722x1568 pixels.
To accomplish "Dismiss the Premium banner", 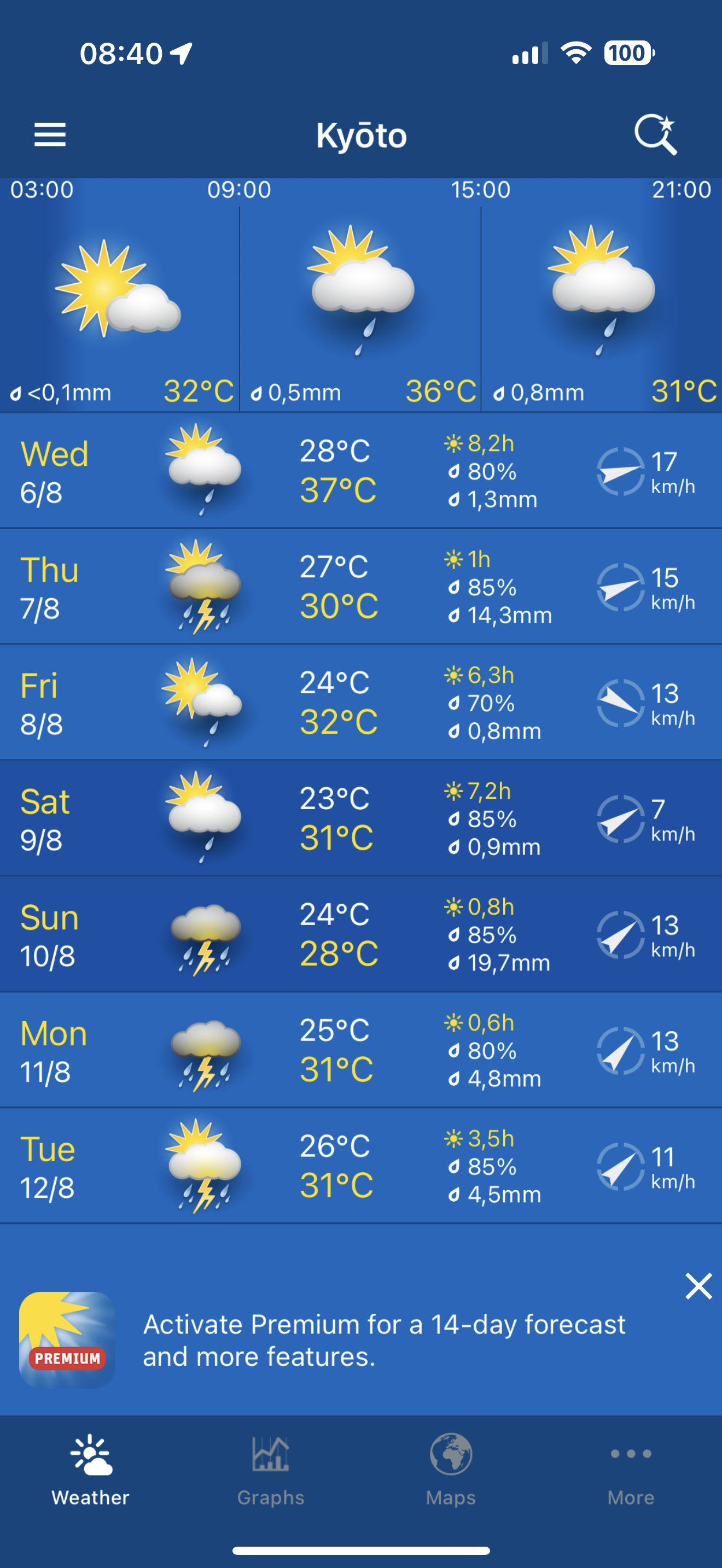I will click(698, 1286).
